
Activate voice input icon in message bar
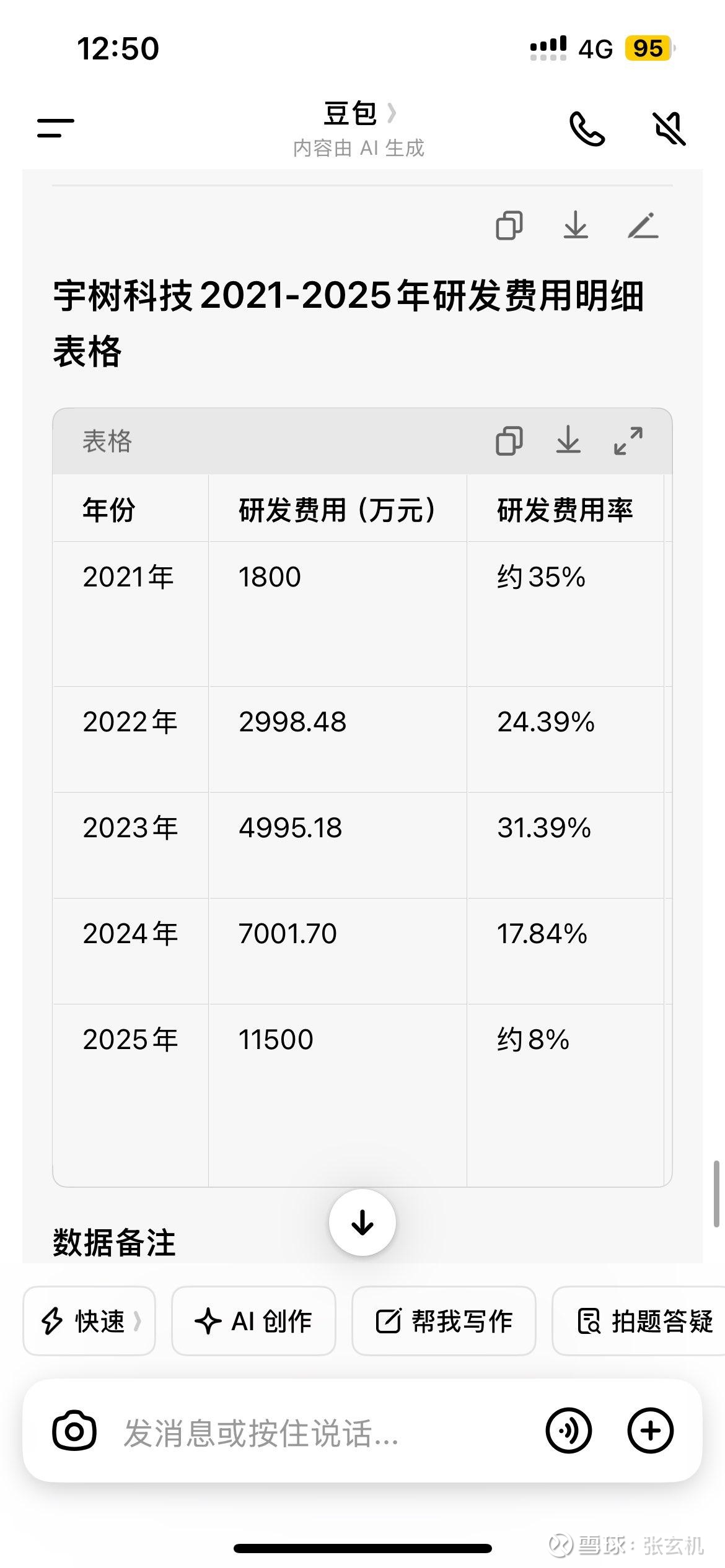click(x=569, y=1431)
